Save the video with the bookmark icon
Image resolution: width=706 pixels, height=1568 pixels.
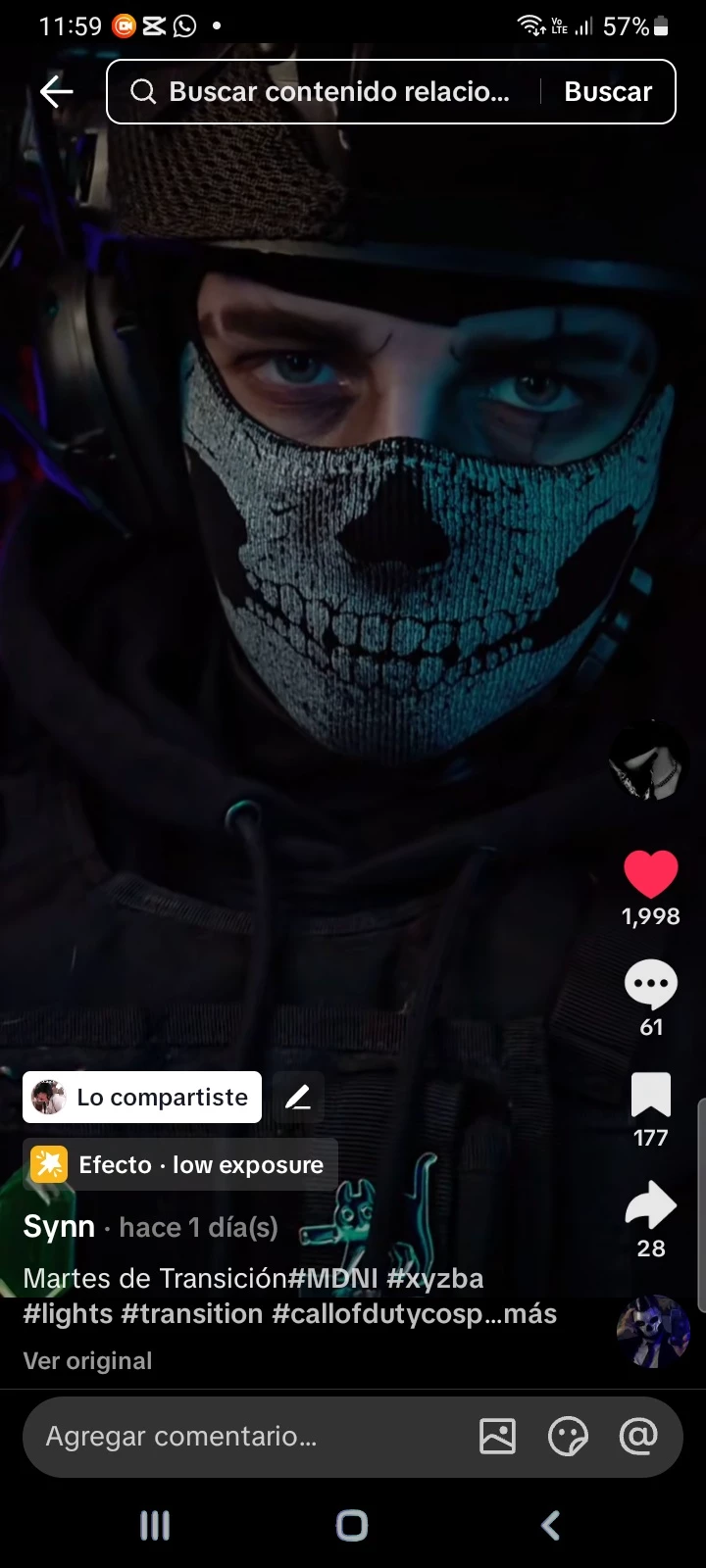tap(651, 1096)
